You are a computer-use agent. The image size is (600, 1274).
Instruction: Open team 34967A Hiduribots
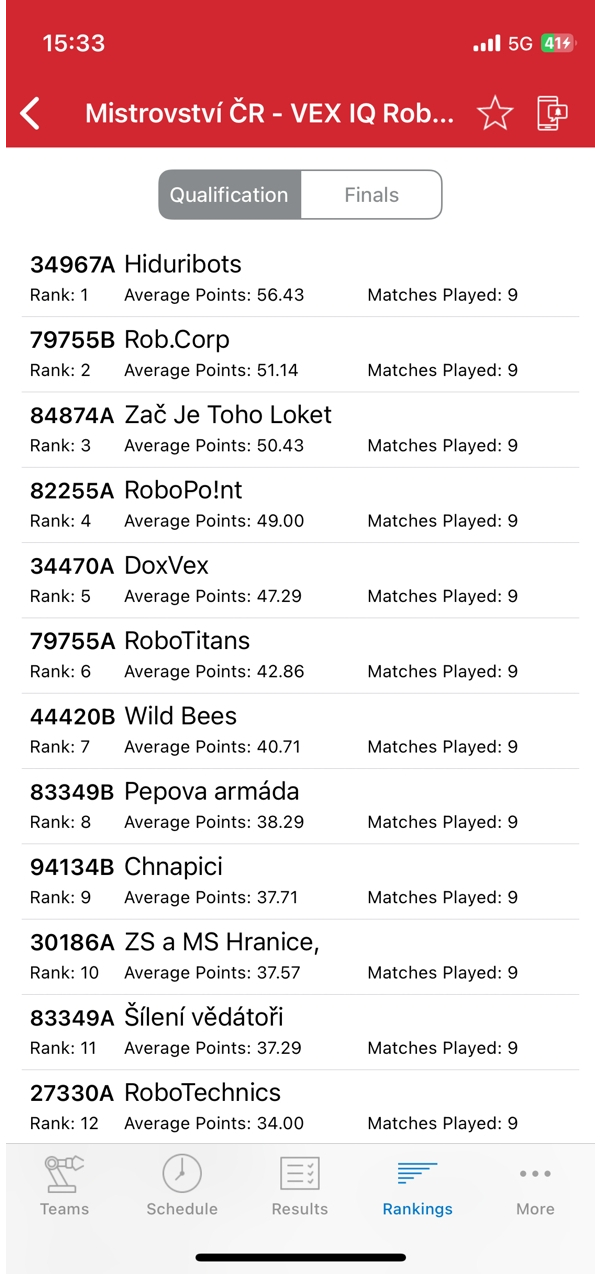pyautogui.click(x=300, y=279)
